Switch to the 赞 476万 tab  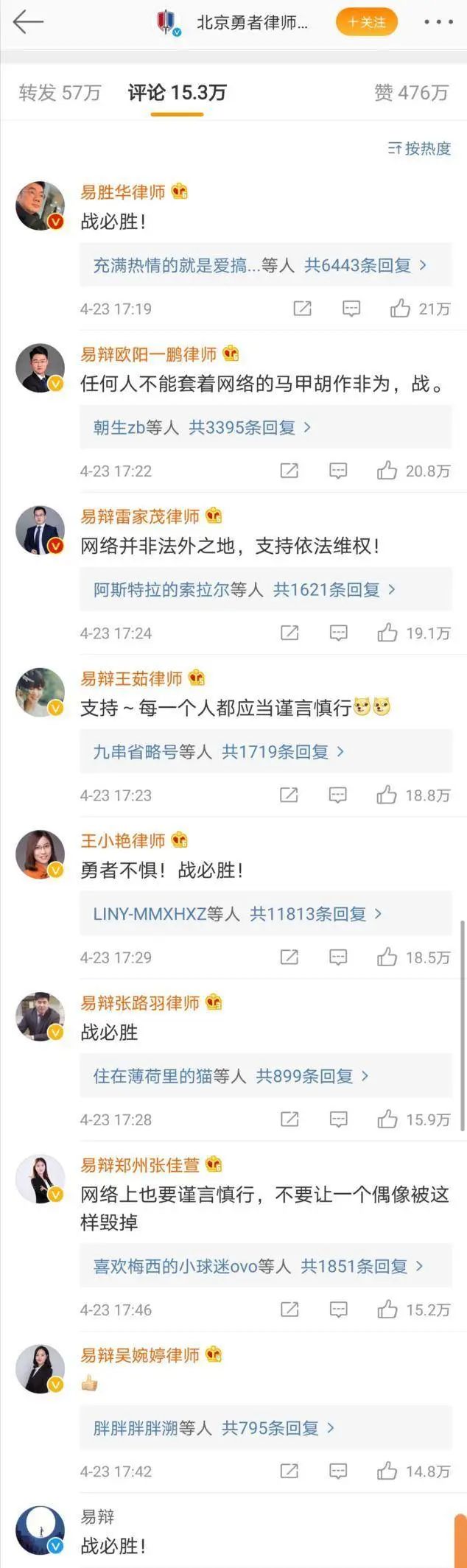pyautogui.click(x=411, y=93)
